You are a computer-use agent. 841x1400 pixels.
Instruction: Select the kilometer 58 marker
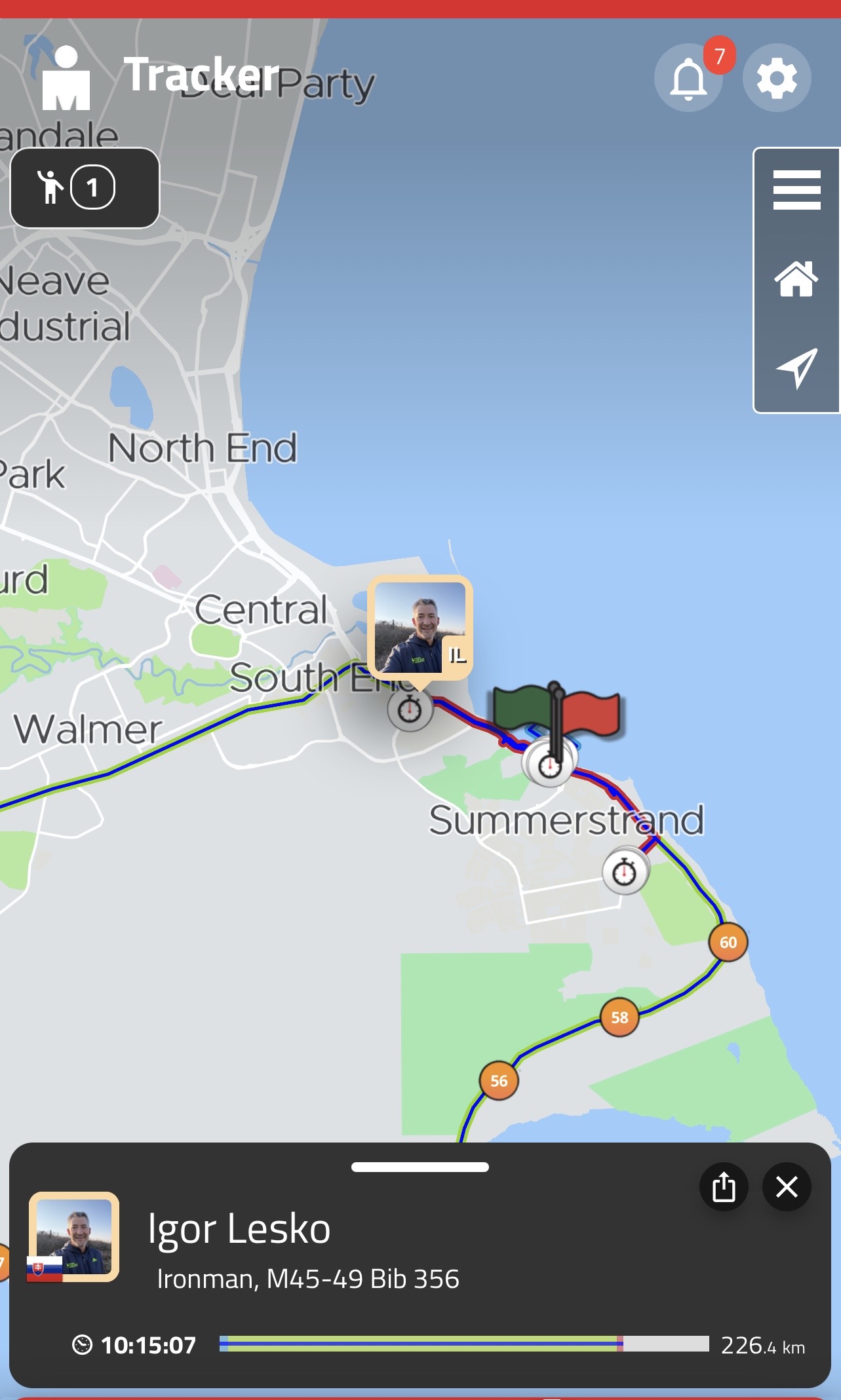tap(619, 1017)
